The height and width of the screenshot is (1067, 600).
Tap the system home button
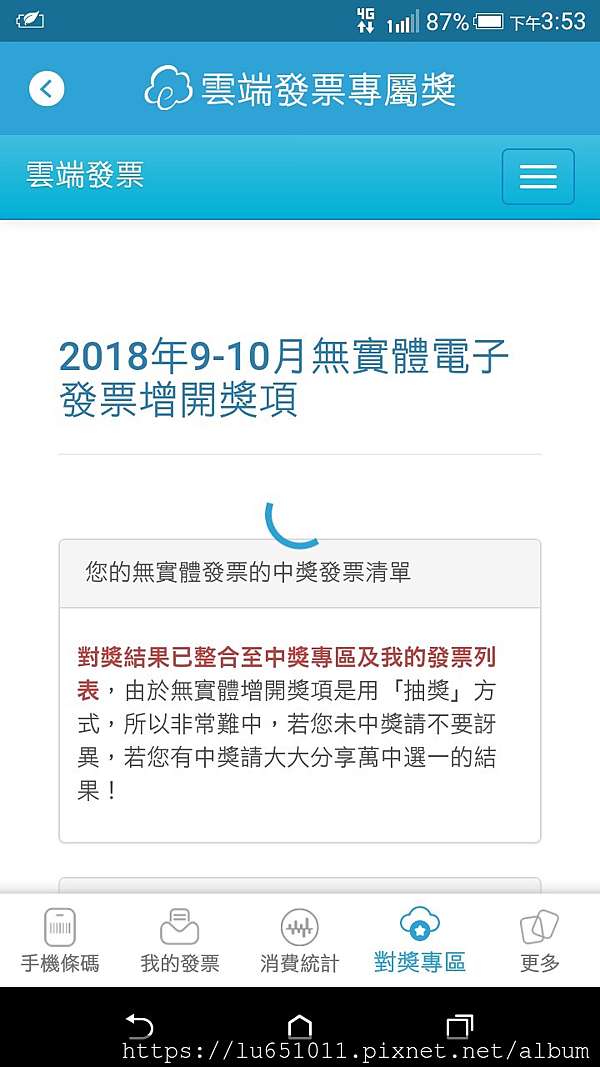click(300, 1026)
